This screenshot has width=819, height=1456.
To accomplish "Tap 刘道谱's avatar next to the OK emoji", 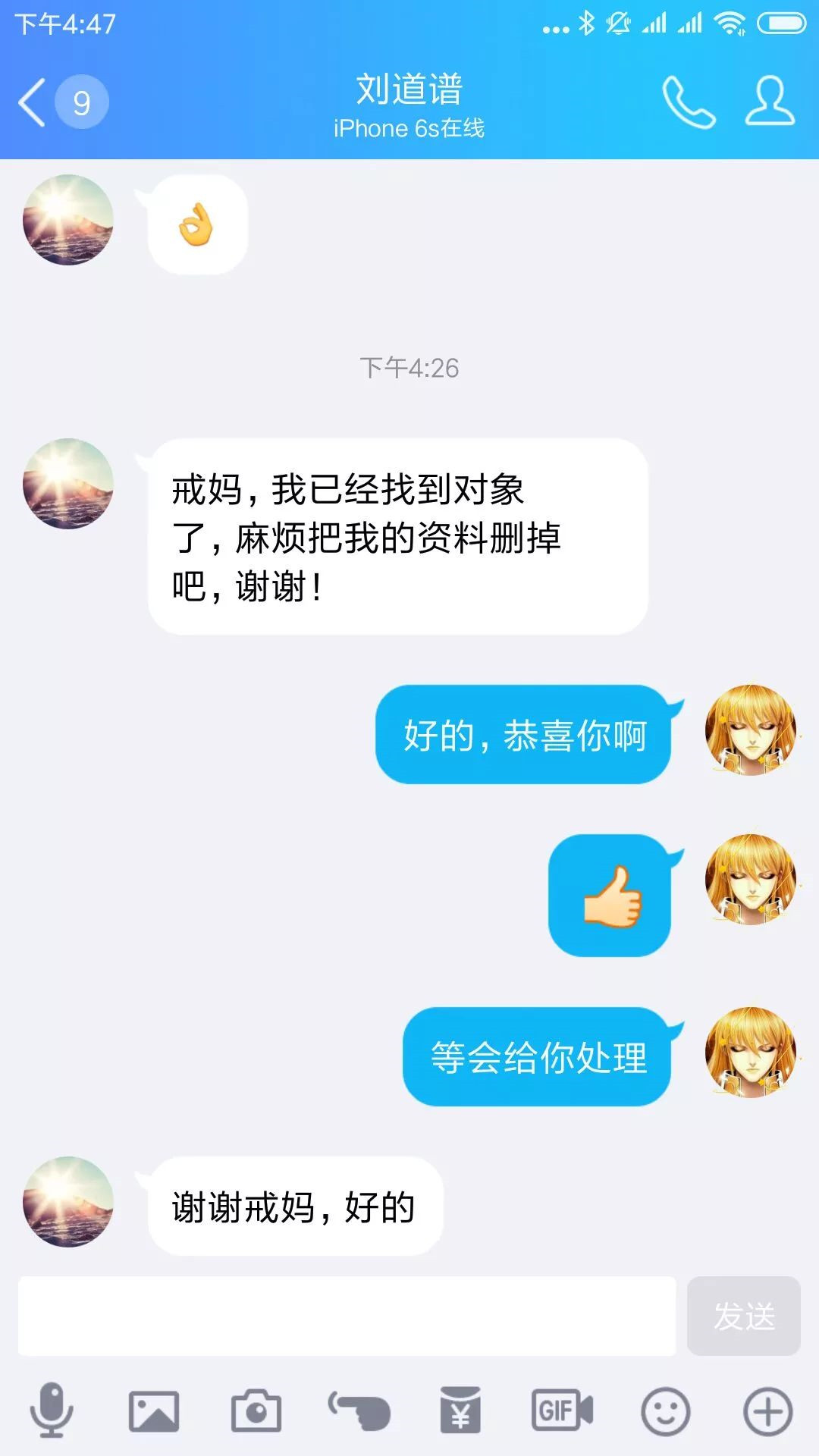I will (x=68, y=220).
